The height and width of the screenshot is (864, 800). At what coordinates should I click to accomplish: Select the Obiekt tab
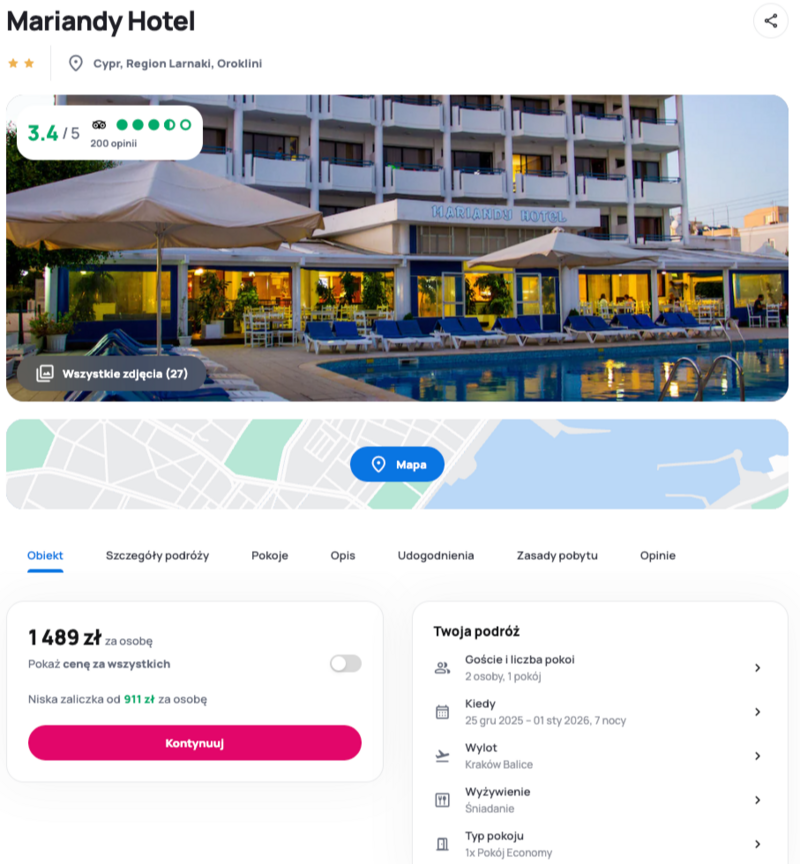[45, 555]
